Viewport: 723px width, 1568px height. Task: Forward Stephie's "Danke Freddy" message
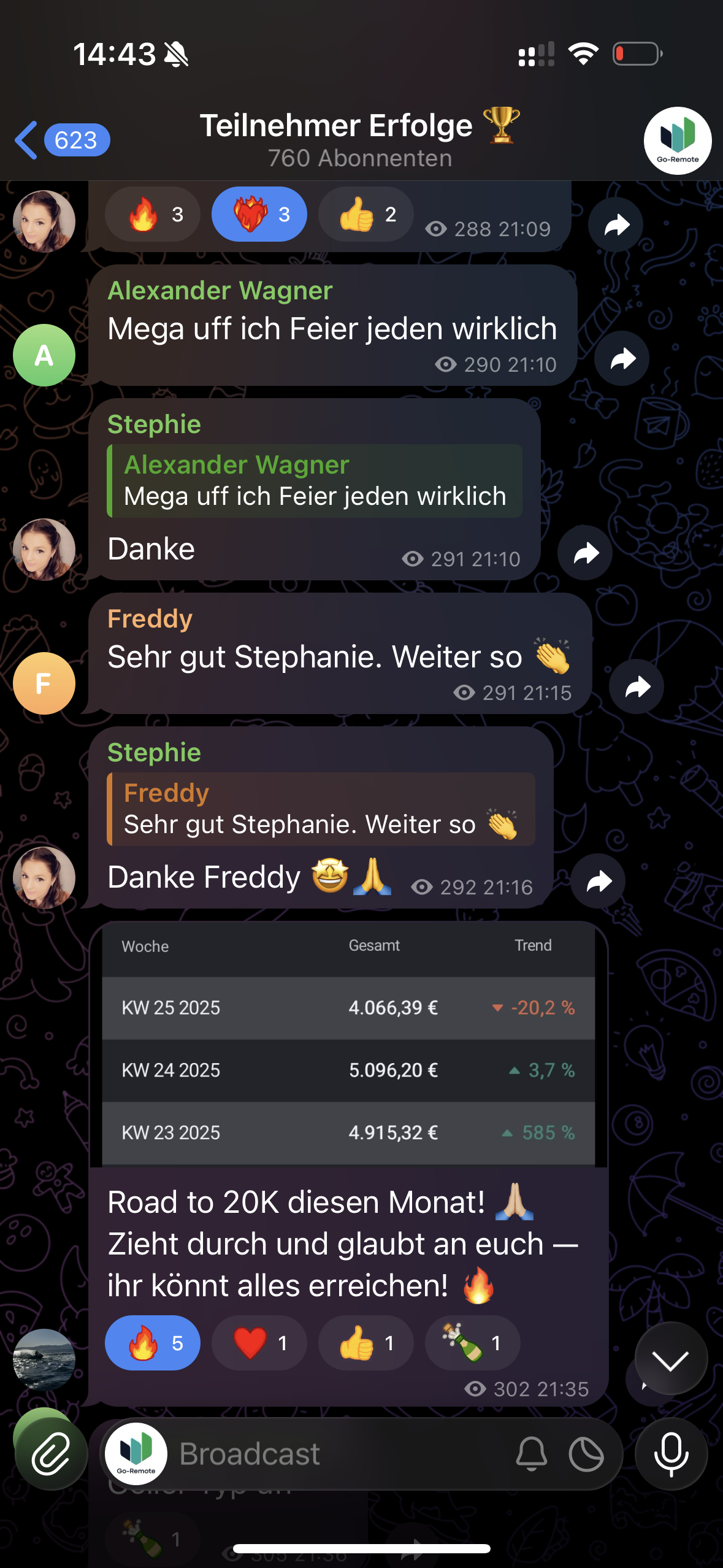click(x=598, y=882)
